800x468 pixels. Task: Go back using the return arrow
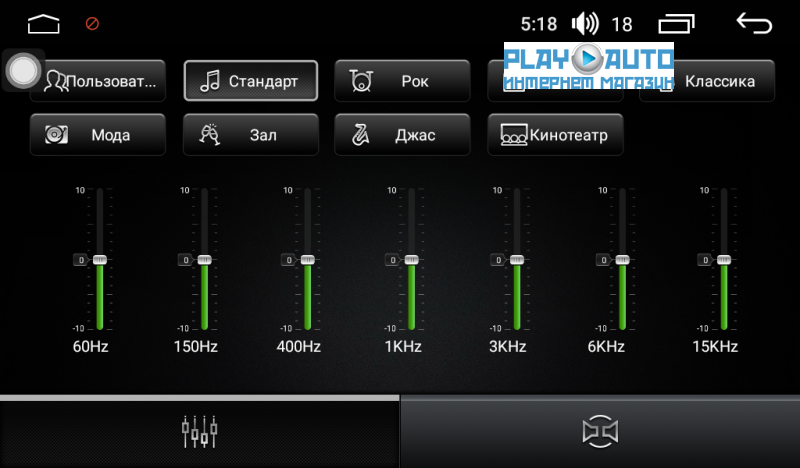pos(754,23)
